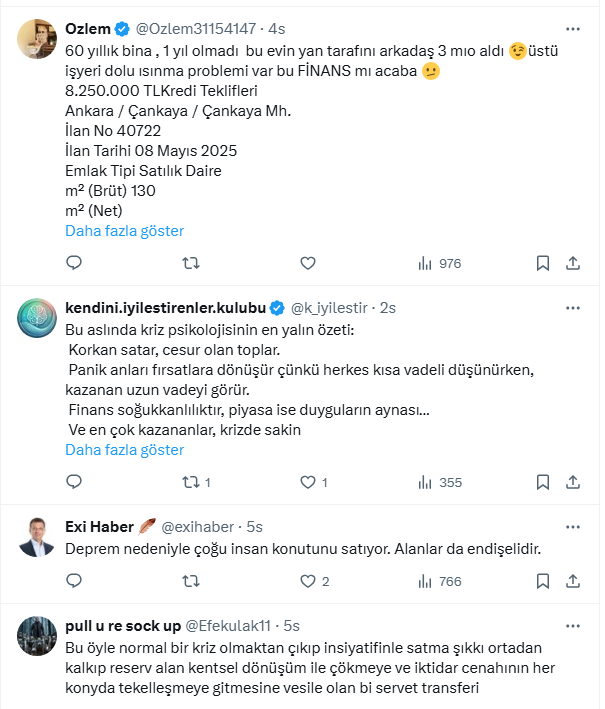605x709 pixels.
Task: Bookmark Ozlem's tweet
Action: pyautogui.click(x=542, y=263)
